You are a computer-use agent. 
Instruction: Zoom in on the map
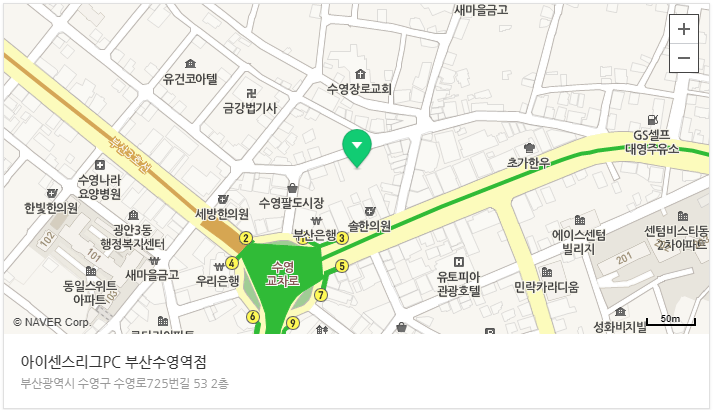pos(683,29)
